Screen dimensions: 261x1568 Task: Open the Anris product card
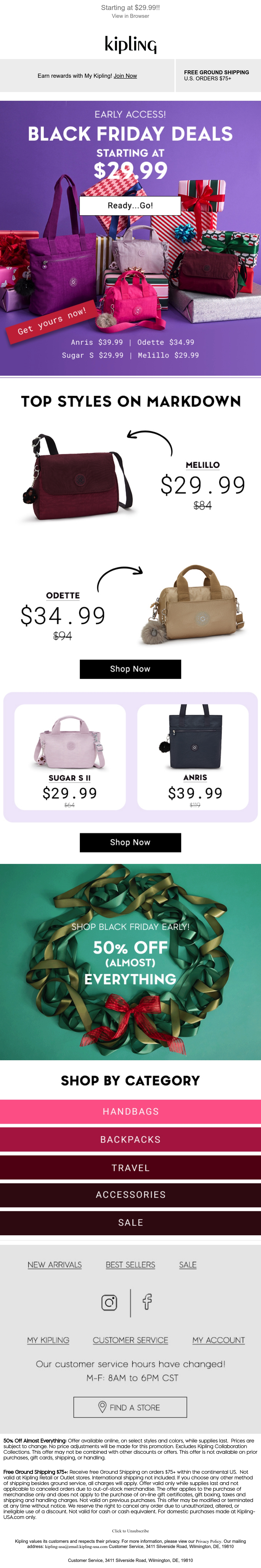[x=193, y=757]
